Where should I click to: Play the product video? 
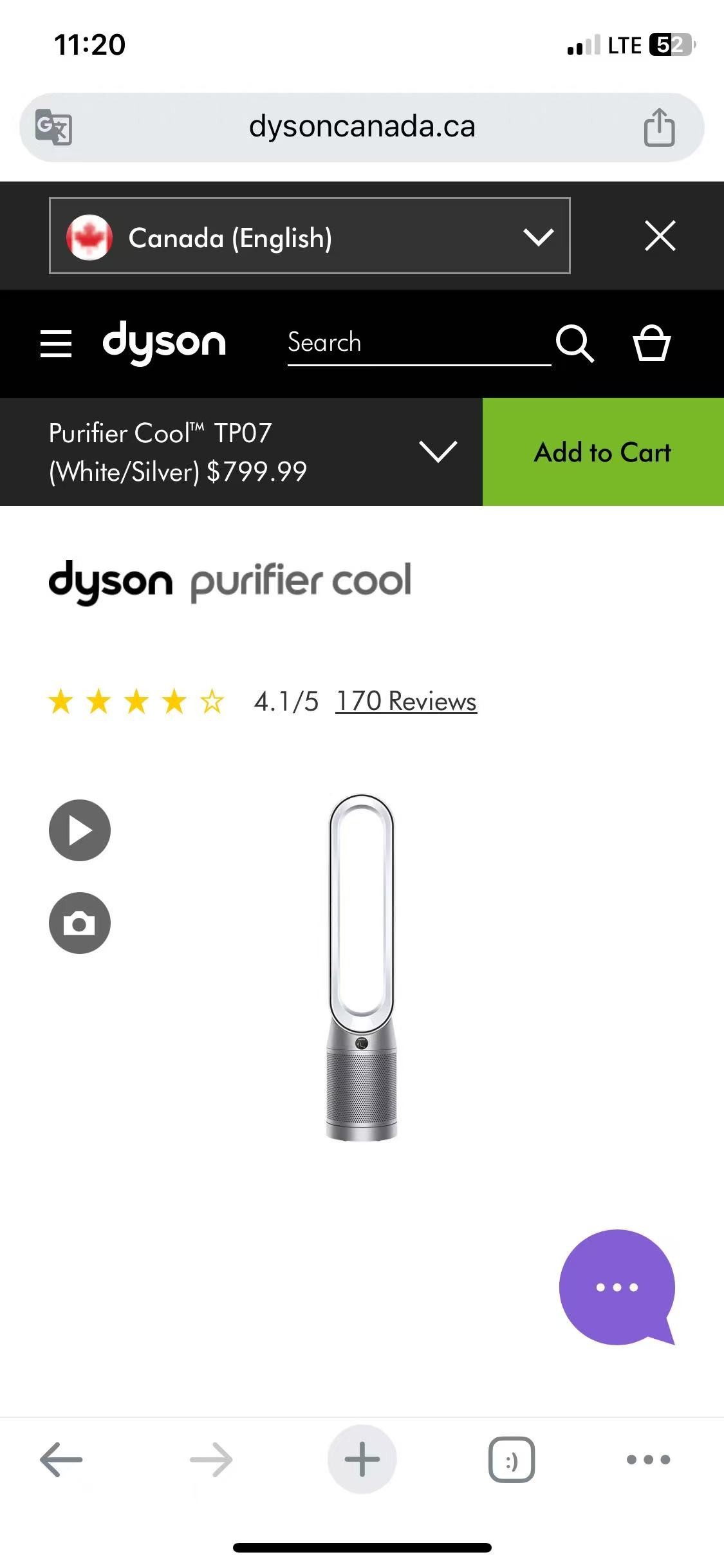(x=80, y=830)
